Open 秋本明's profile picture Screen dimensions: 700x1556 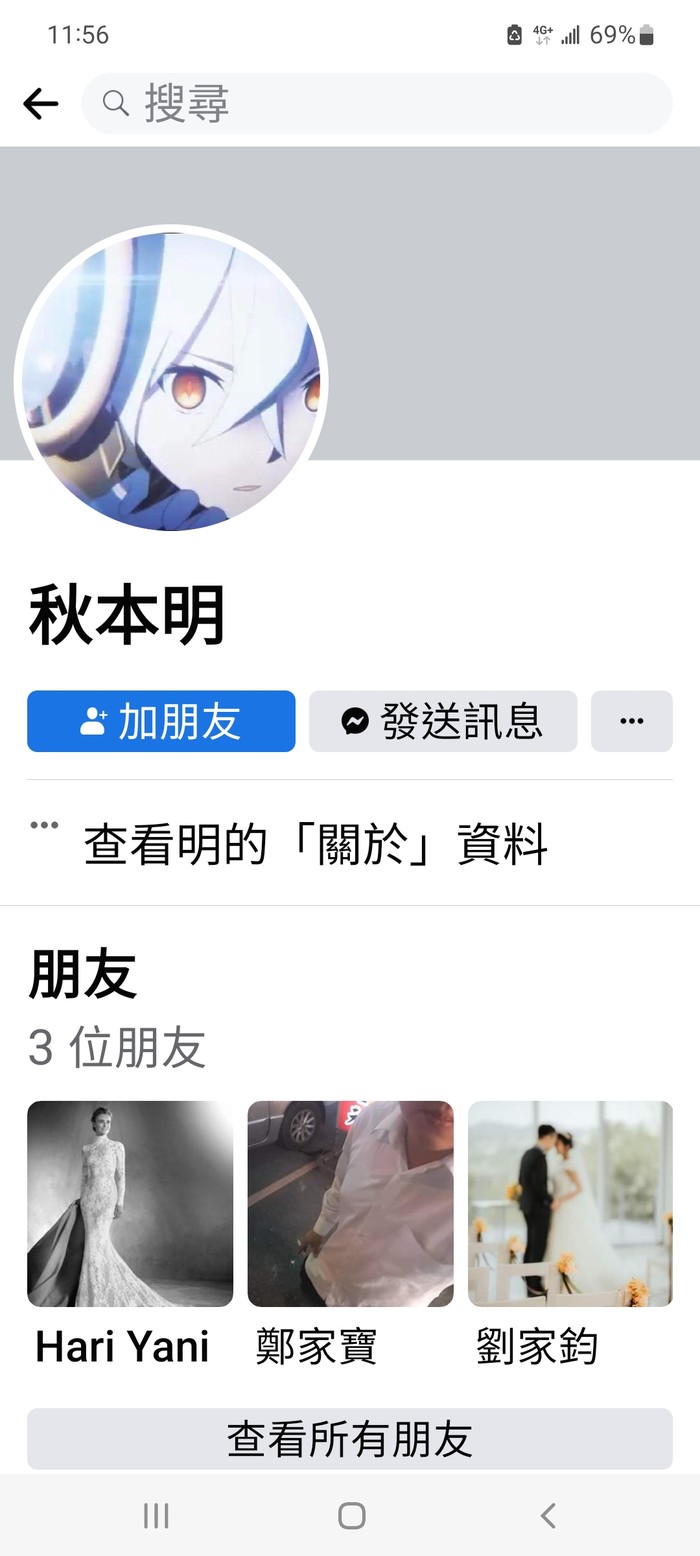pyautogui.click(x=171, y=380)
